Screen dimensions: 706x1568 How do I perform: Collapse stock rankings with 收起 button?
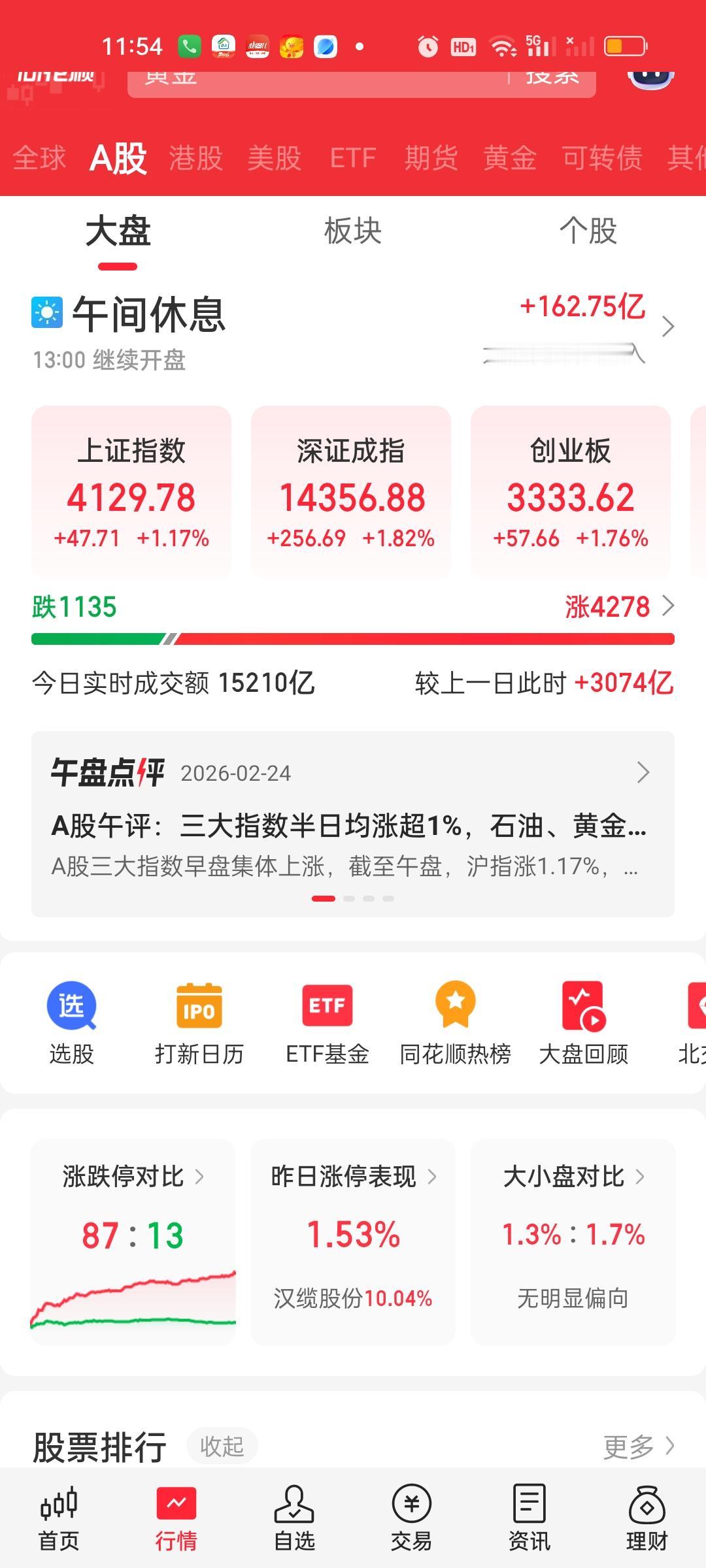[222, 1446]
